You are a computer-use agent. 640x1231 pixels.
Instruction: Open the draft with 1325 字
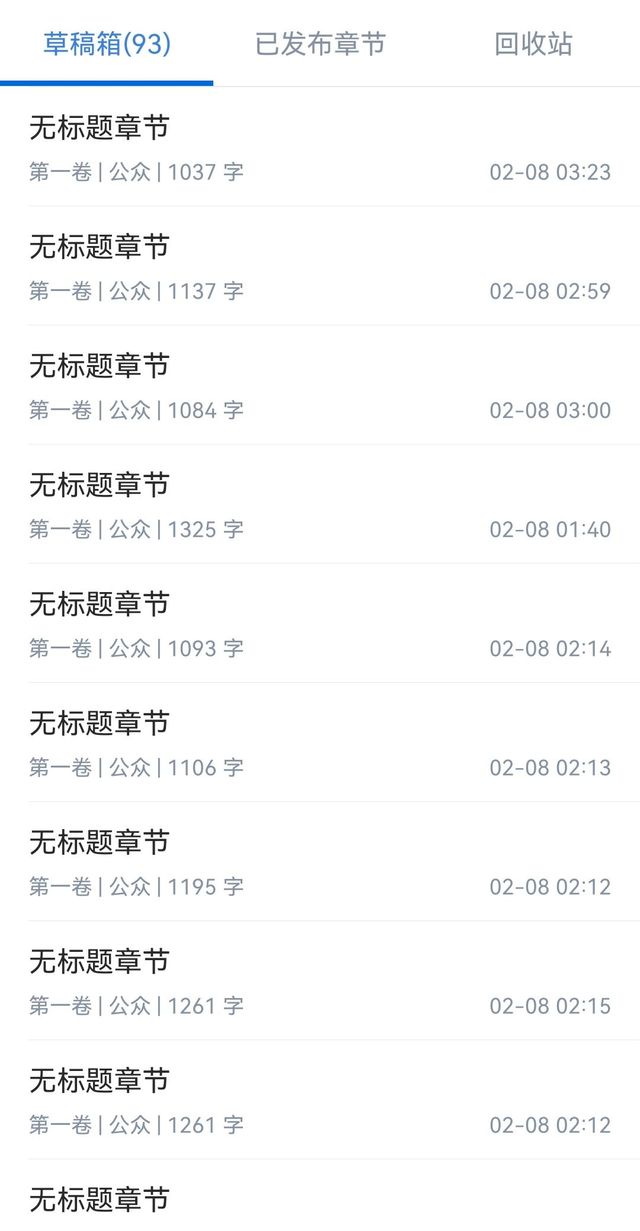click(320, 504)
